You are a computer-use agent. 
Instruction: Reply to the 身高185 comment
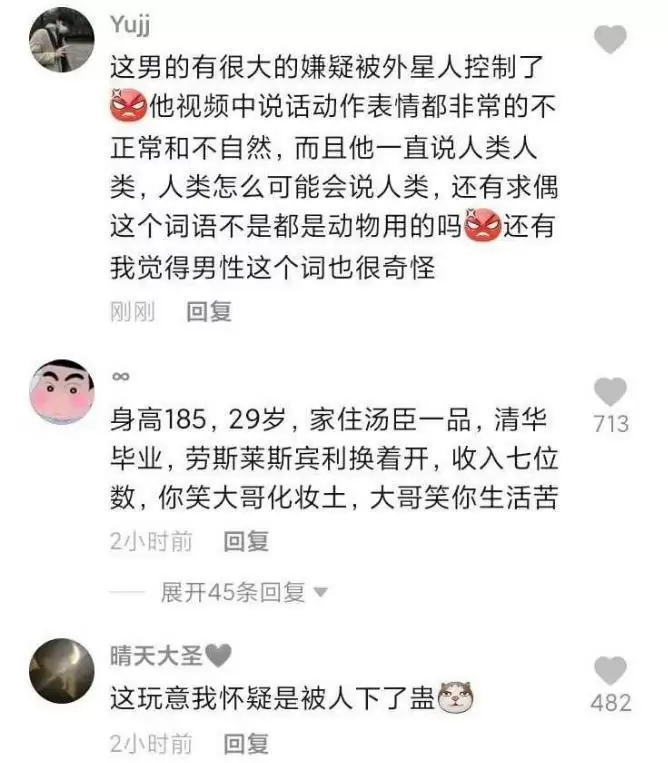[245, 541]
